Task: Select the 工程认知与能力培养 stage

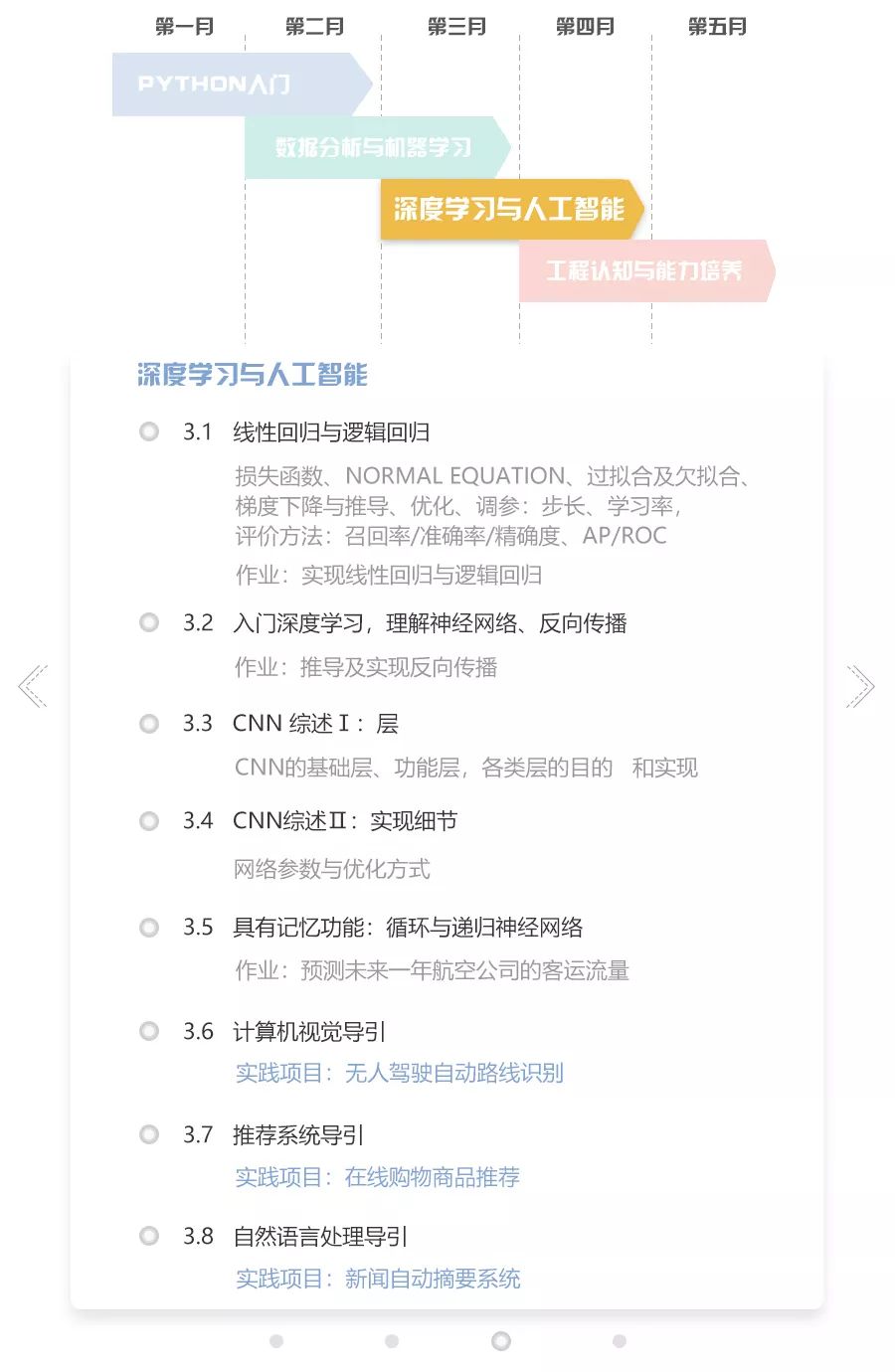Action: click(x=644, y=270)
